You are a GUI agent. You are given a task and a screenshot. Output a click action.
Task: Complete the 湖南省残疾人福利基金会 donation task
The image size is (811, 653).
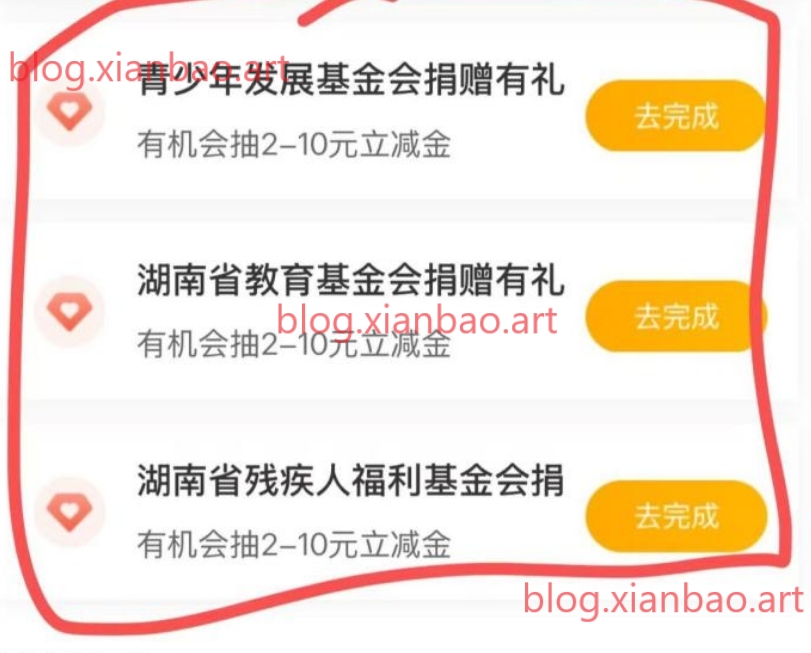pos(675,516)
